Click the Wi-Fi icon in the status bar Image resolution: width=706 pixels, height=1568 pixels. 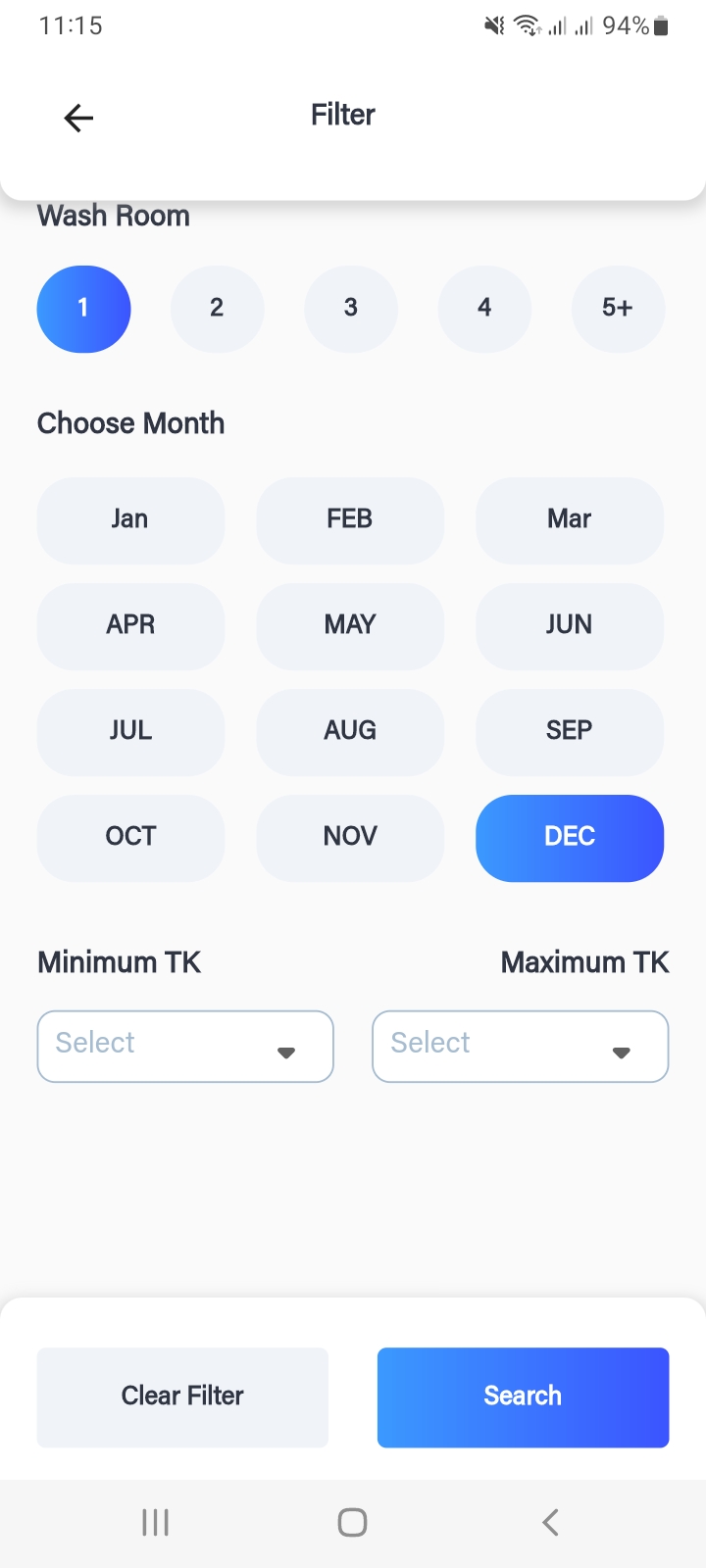tap(527, 26)
